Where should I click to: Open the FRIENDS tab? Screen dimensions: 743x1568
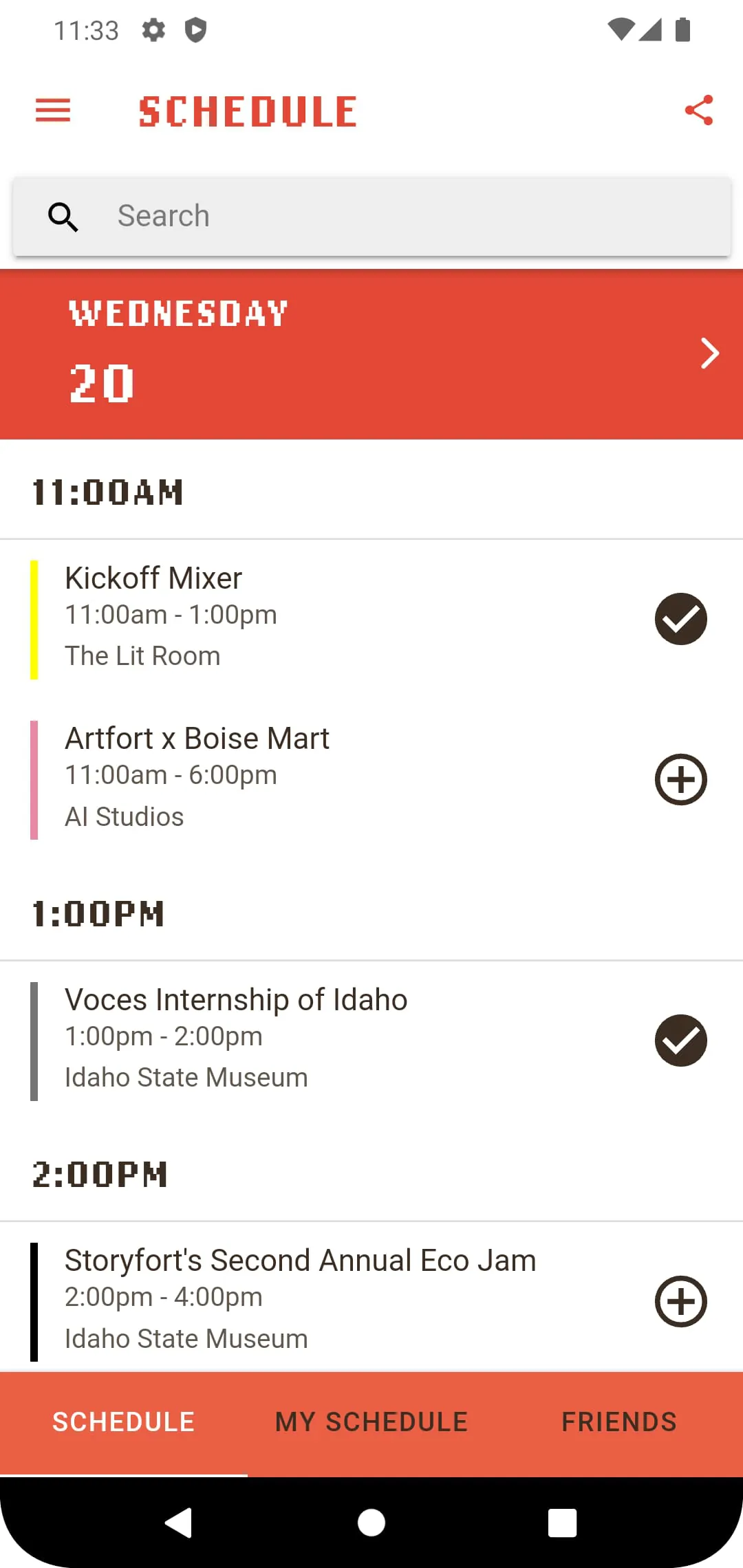(618, 1422)
